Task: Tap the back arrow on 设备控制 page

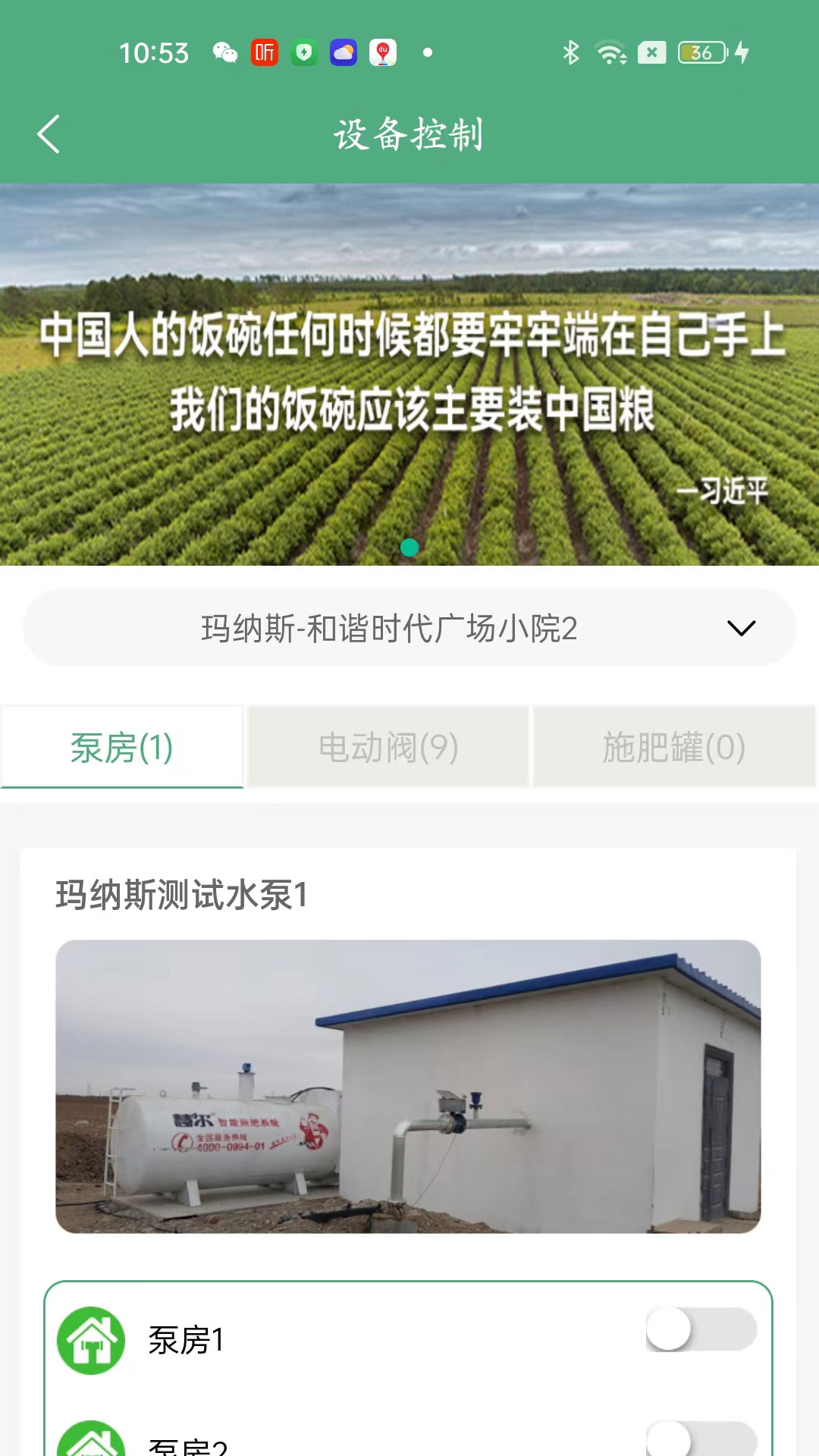Action: pos(48,134)
